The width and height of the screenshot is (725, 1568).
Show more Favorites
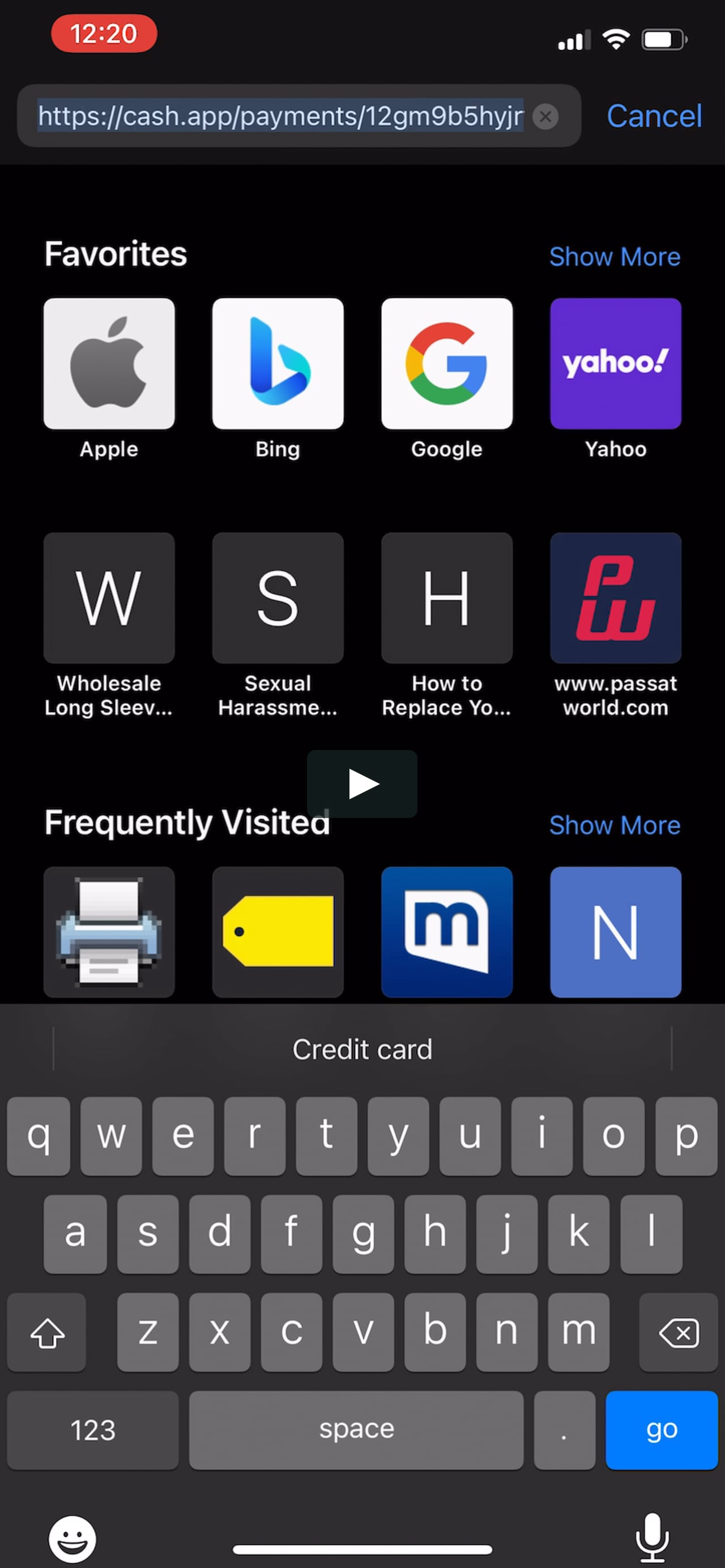(614, 257)
